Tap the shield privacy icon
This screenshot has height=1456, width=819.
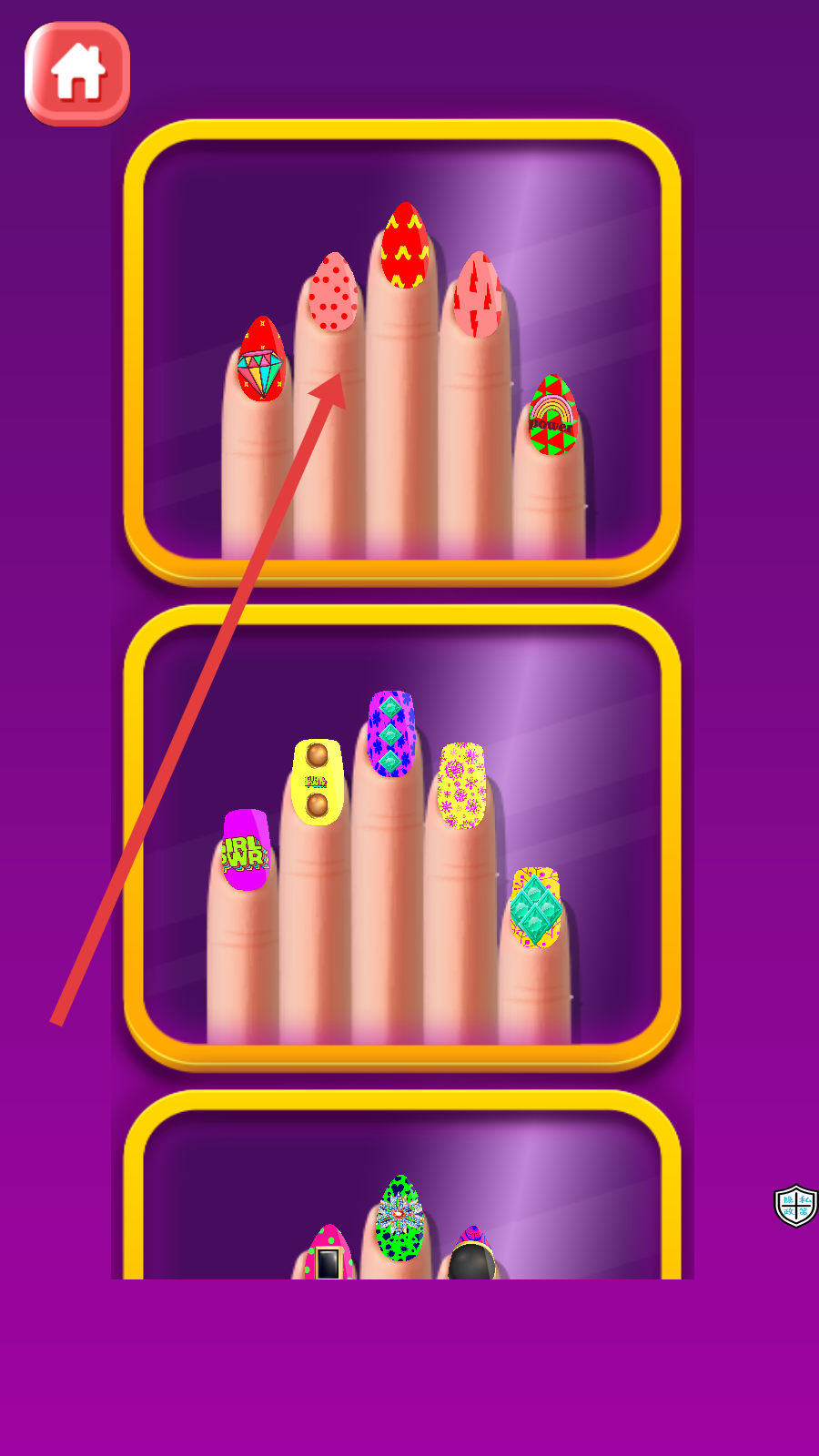click(795, 1206)
